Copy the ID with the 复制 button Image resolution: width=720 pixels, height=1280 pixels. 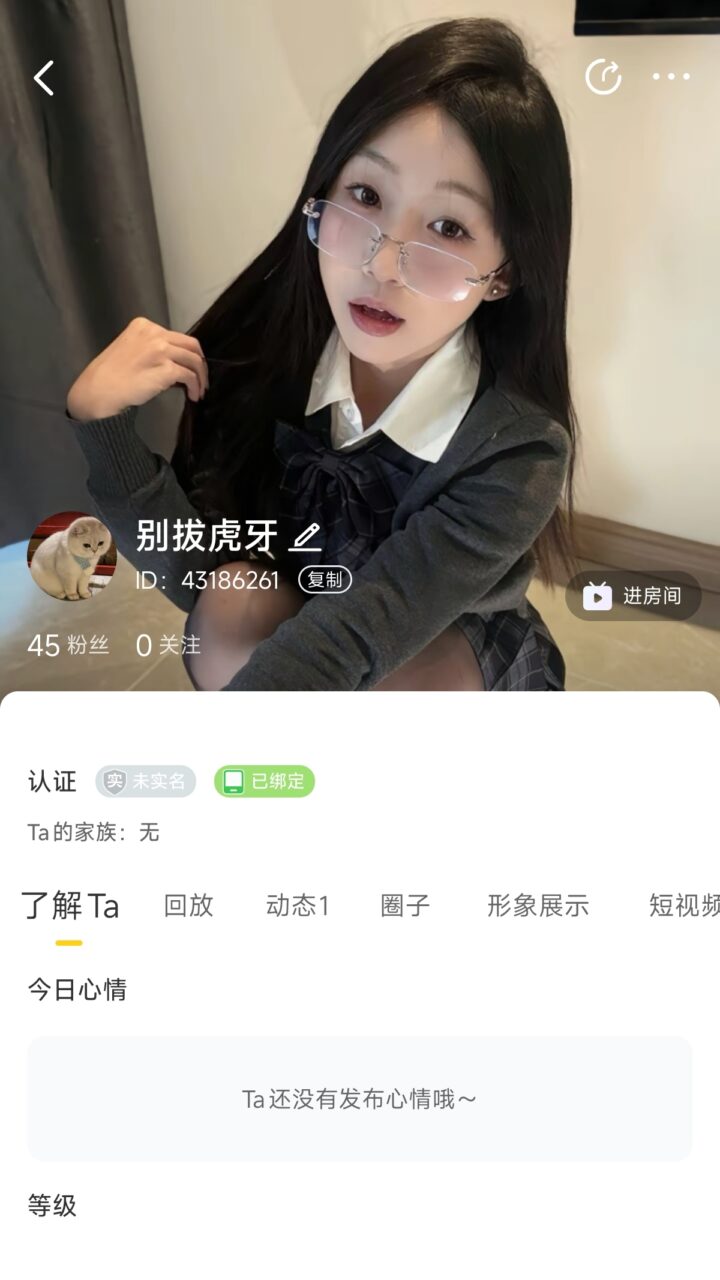pyautogui.click(x=325, y=580)
